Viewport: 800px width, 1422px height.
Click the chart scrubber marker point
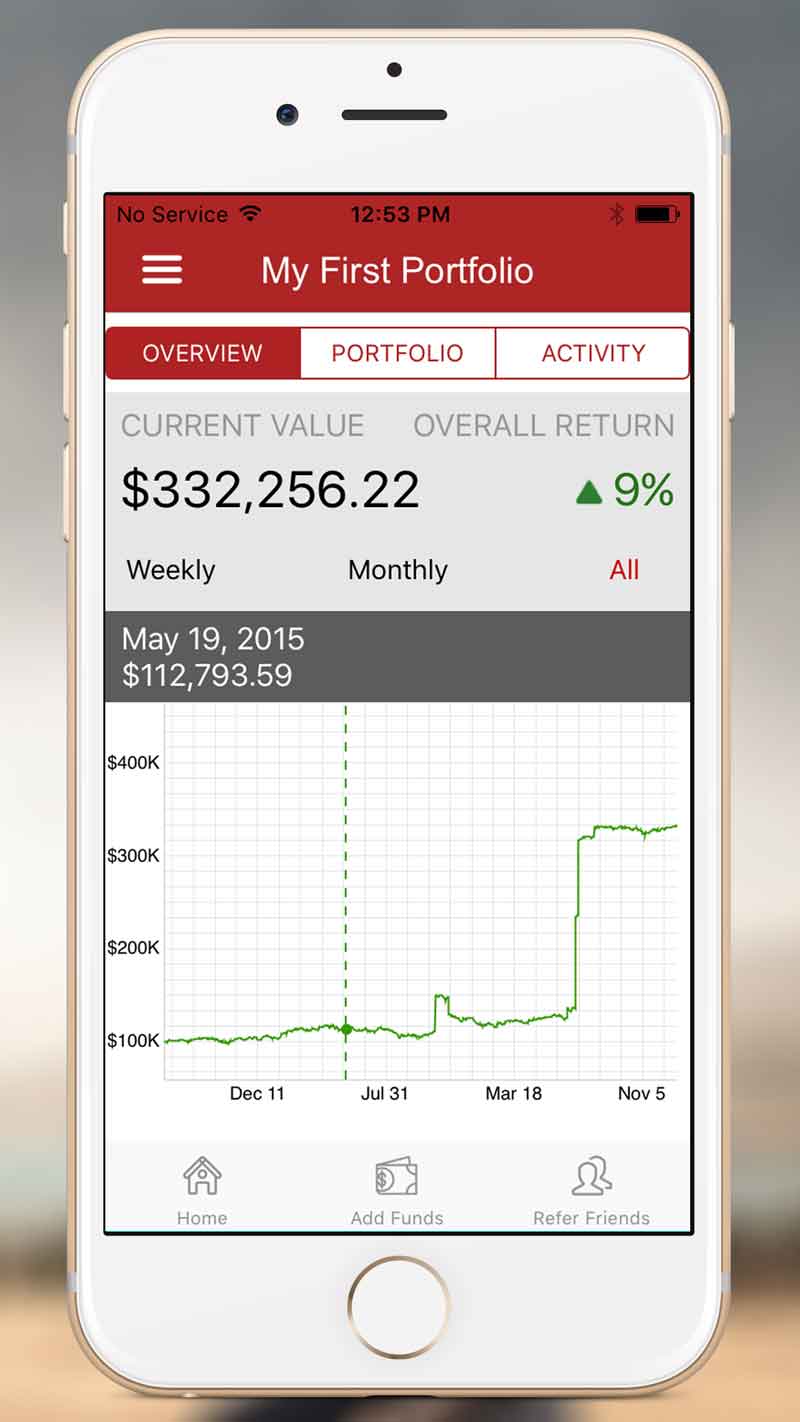(345, 1031)
